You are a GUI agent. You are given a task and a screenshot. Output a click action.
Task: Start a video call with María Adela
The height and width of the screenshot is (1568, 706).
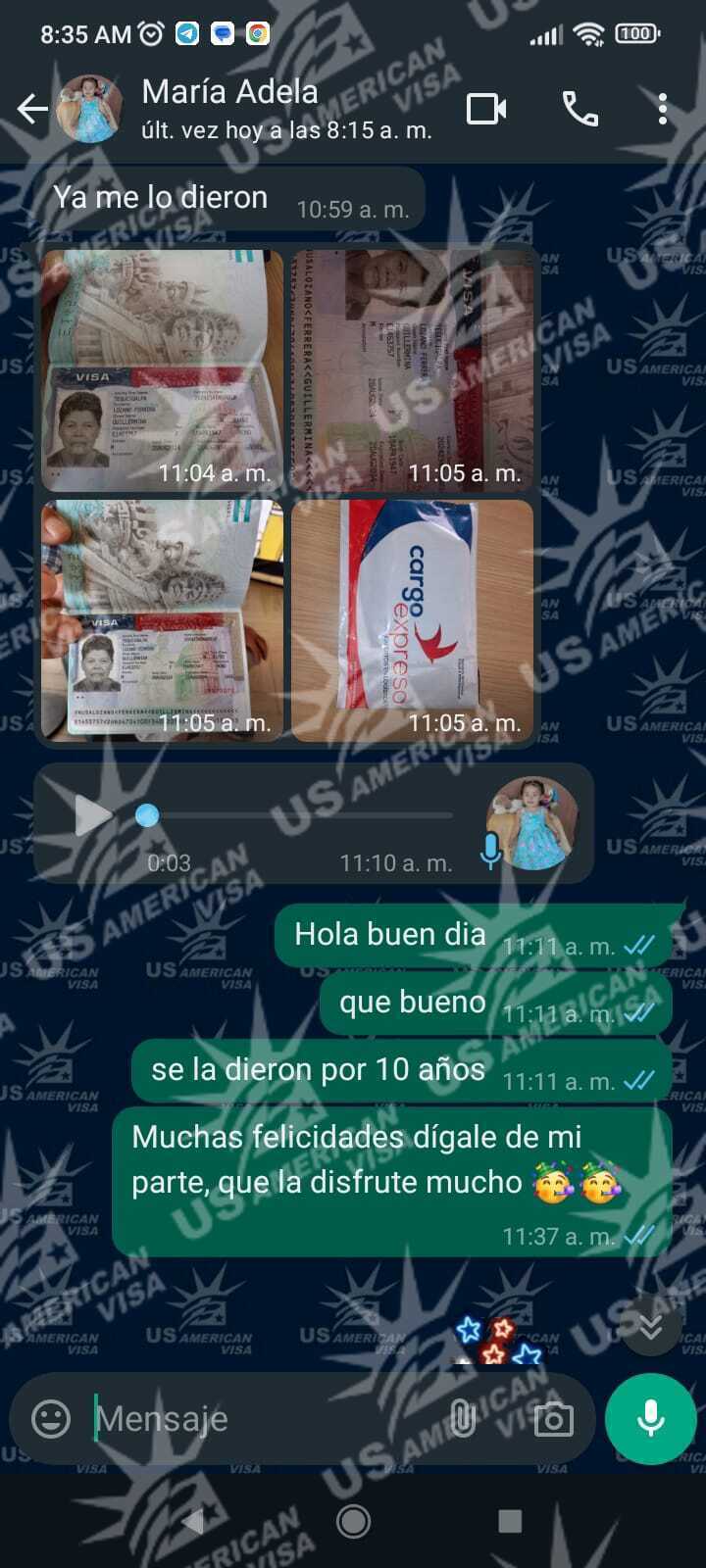(x=486, y=109)
